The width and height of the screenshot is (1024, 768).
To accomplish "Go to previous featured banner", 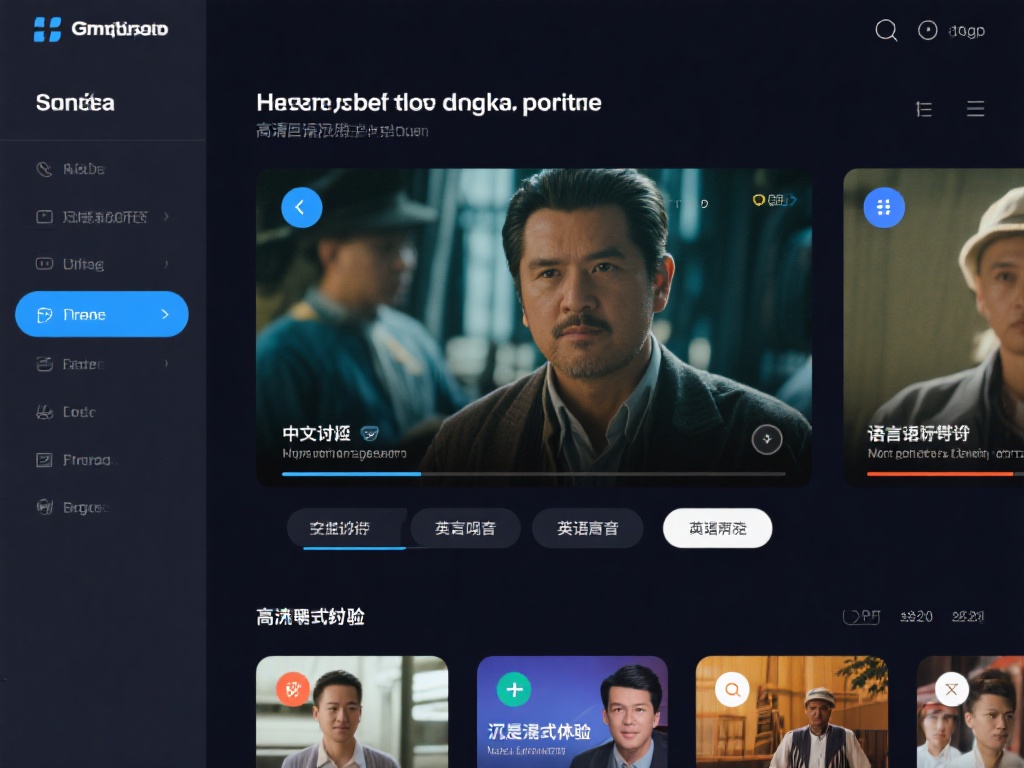I will 301,207.
